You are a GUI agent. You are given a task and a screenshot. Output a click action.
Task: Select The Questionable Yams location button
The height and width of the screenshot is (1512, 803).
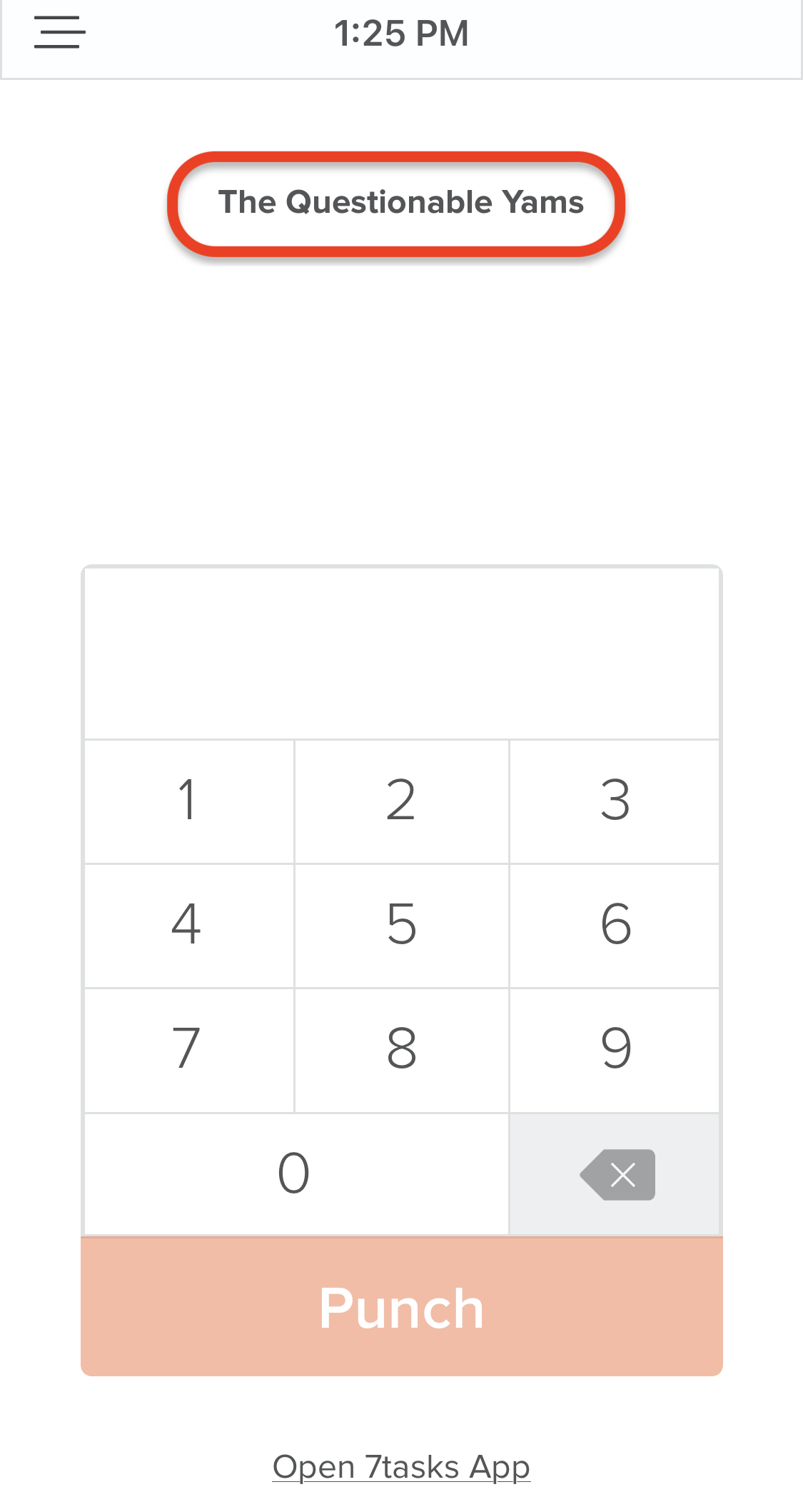pyautogui.click(x=397, y=203)
